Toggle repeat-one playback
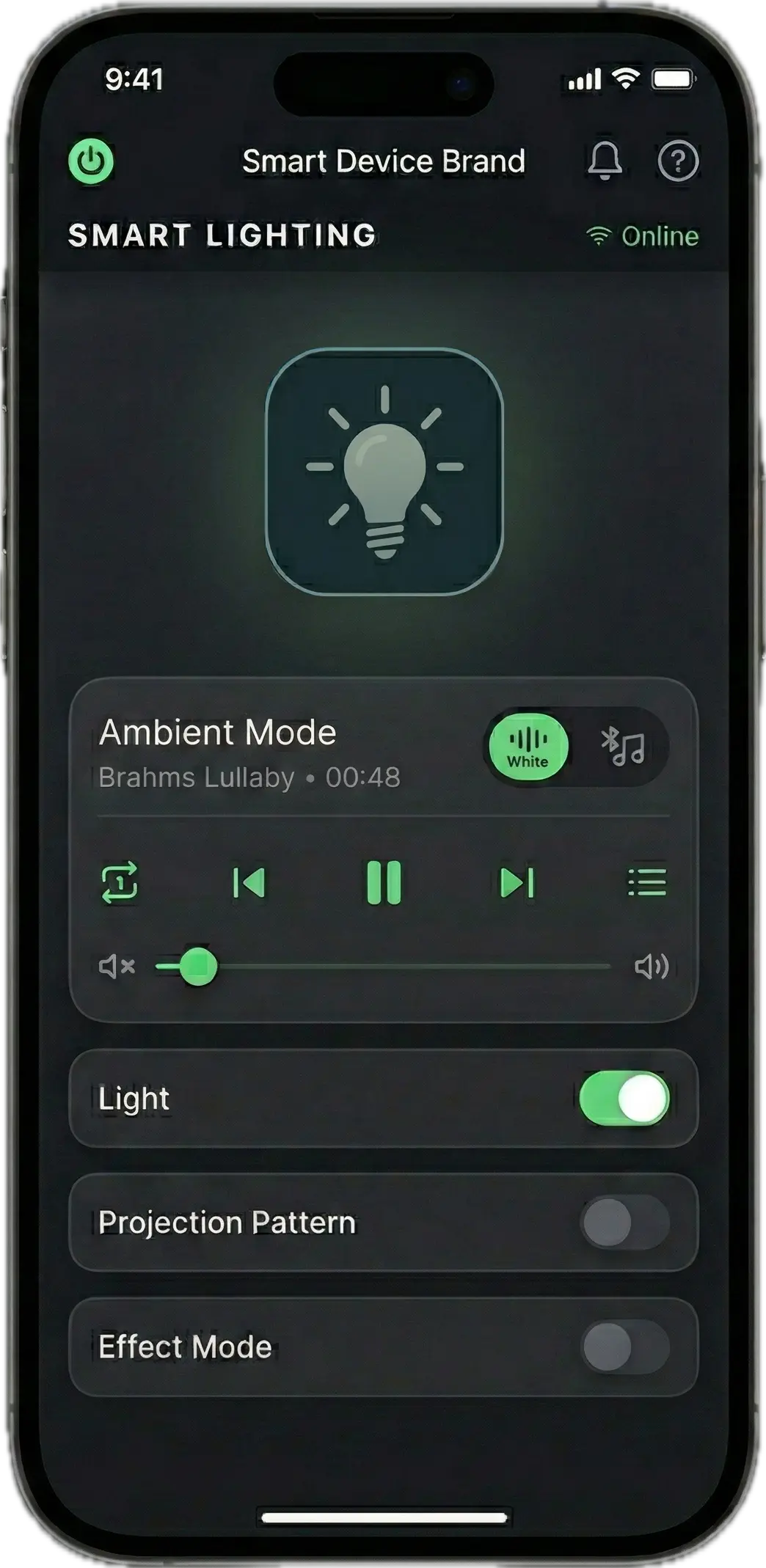The height and width of the screenshot is (1568, 766). pos(119,882)
